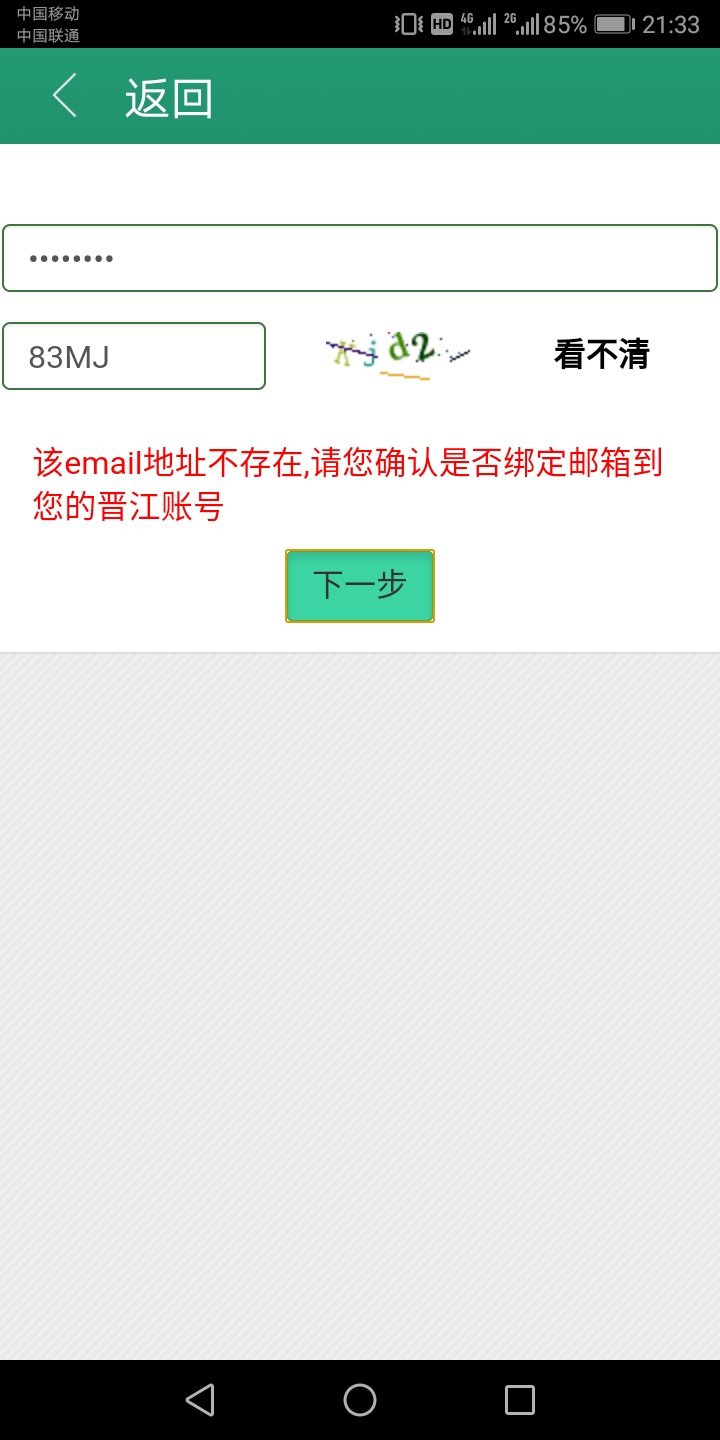Tap the back arrow in header

65,97
